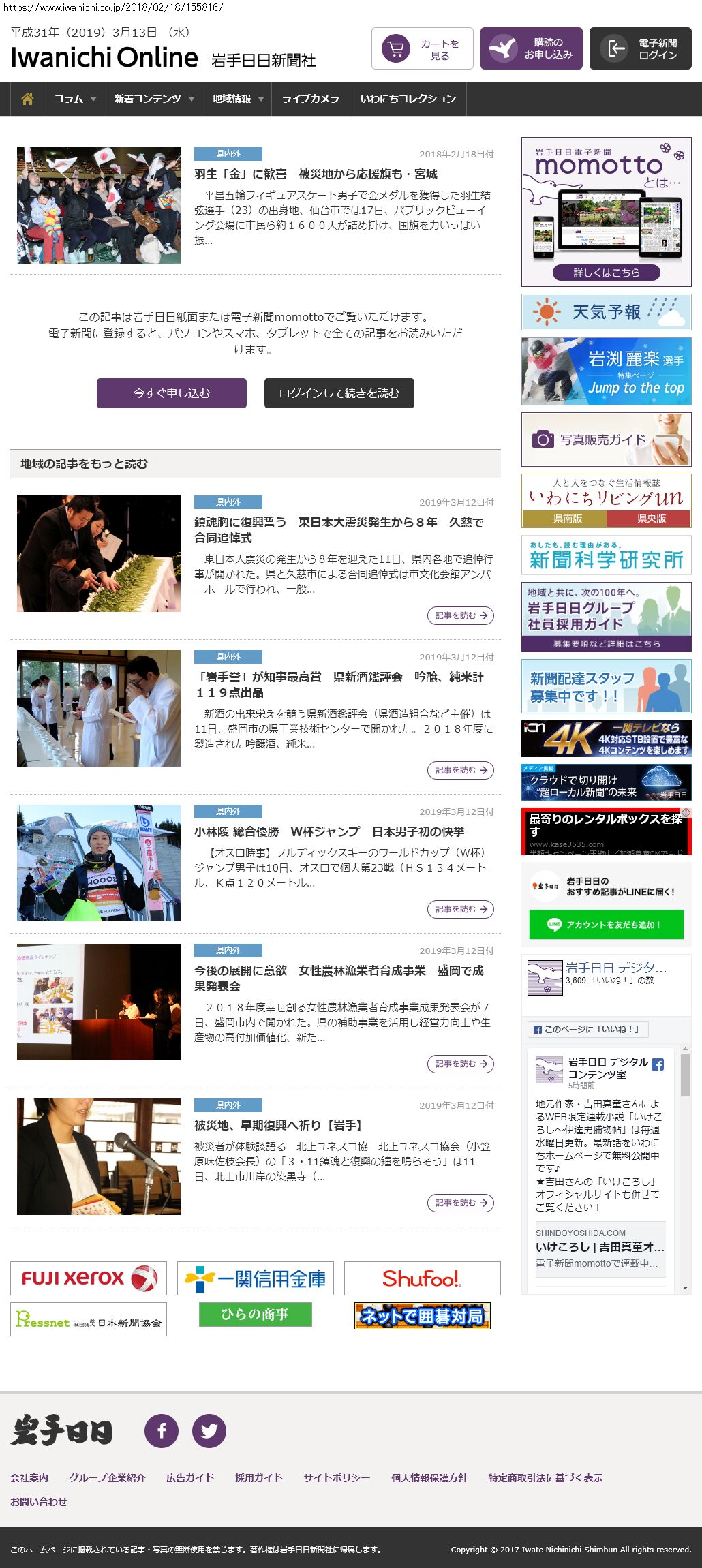Expand the コラム menu
Screen dimensions: 702x1568
coord(74,99)
